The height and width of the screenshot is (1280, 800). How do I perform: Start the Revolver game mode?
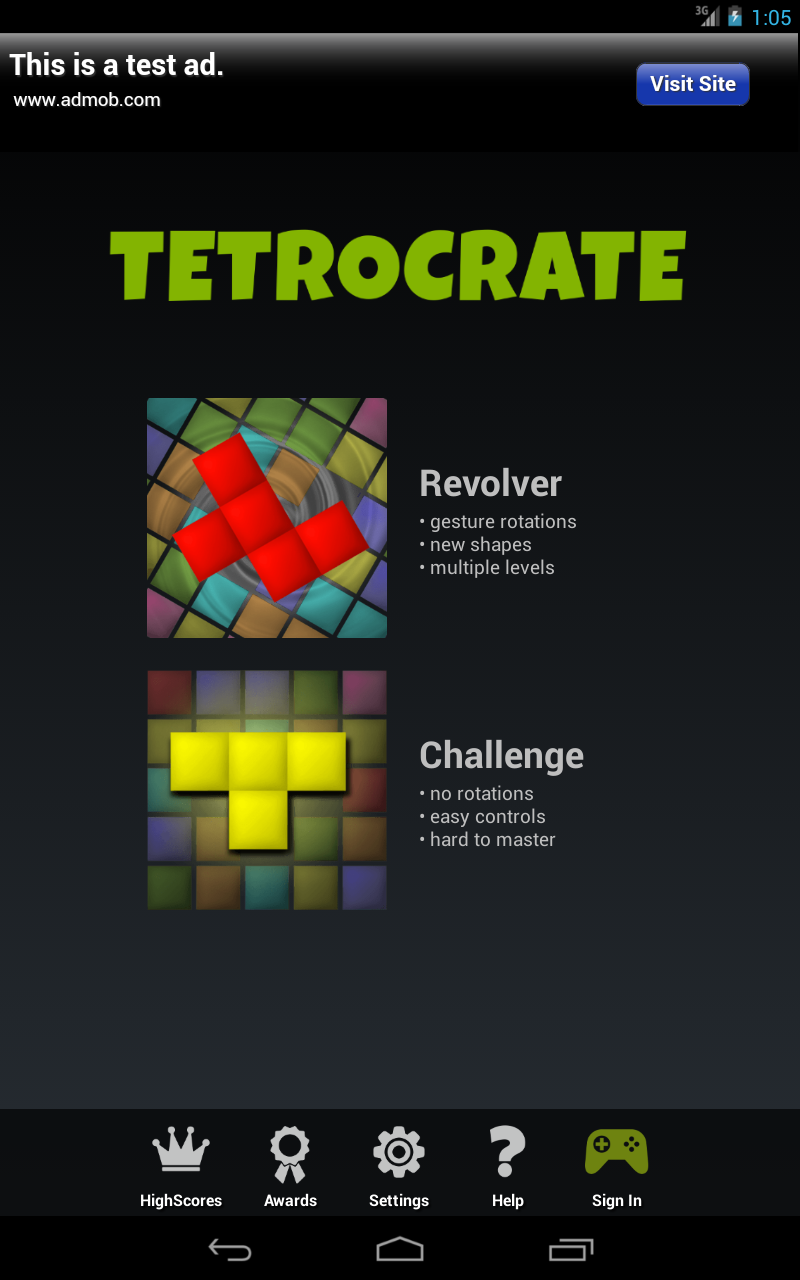pyautogui.click(x=267, y=518)
